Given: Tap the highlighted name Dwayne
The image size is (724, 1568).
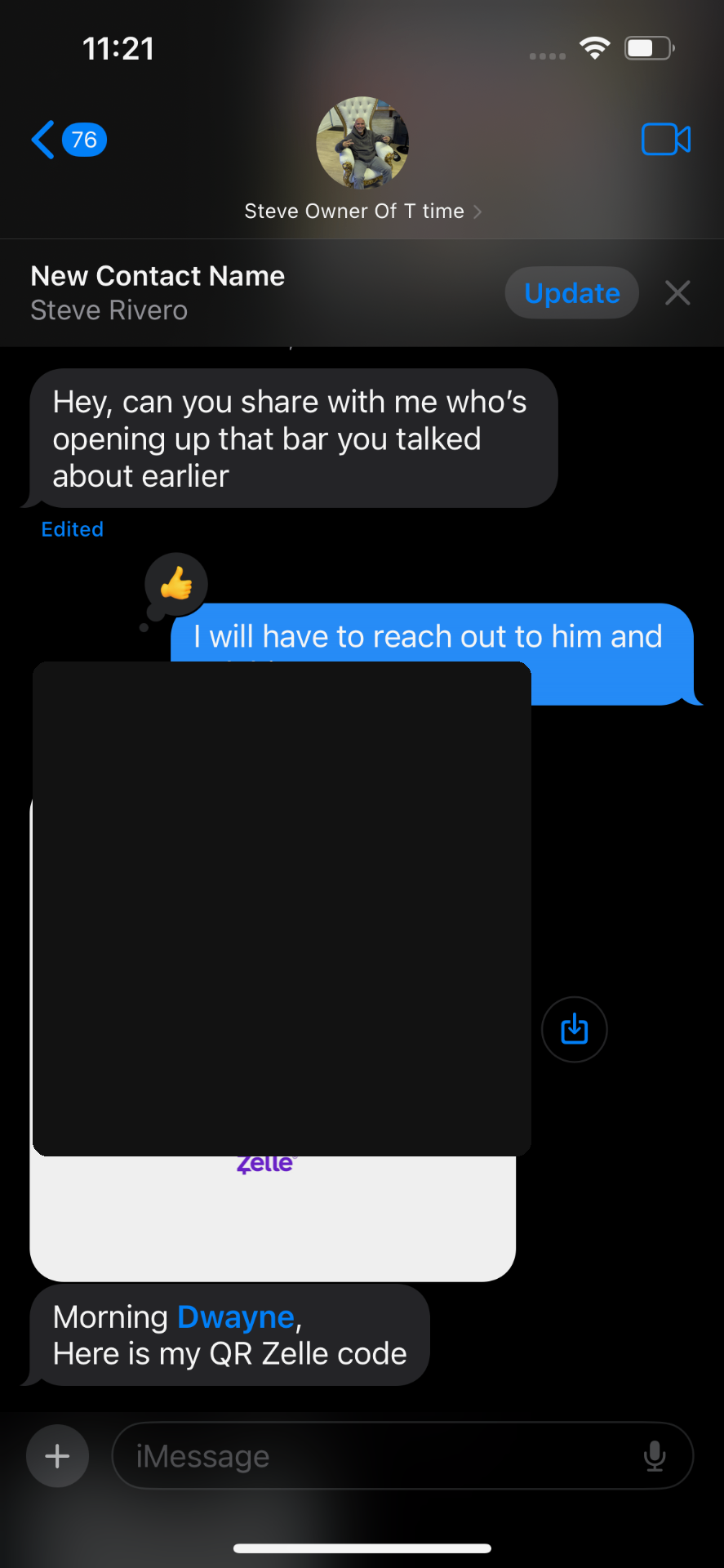Looking at the screenshot, I should (236, 1316).
